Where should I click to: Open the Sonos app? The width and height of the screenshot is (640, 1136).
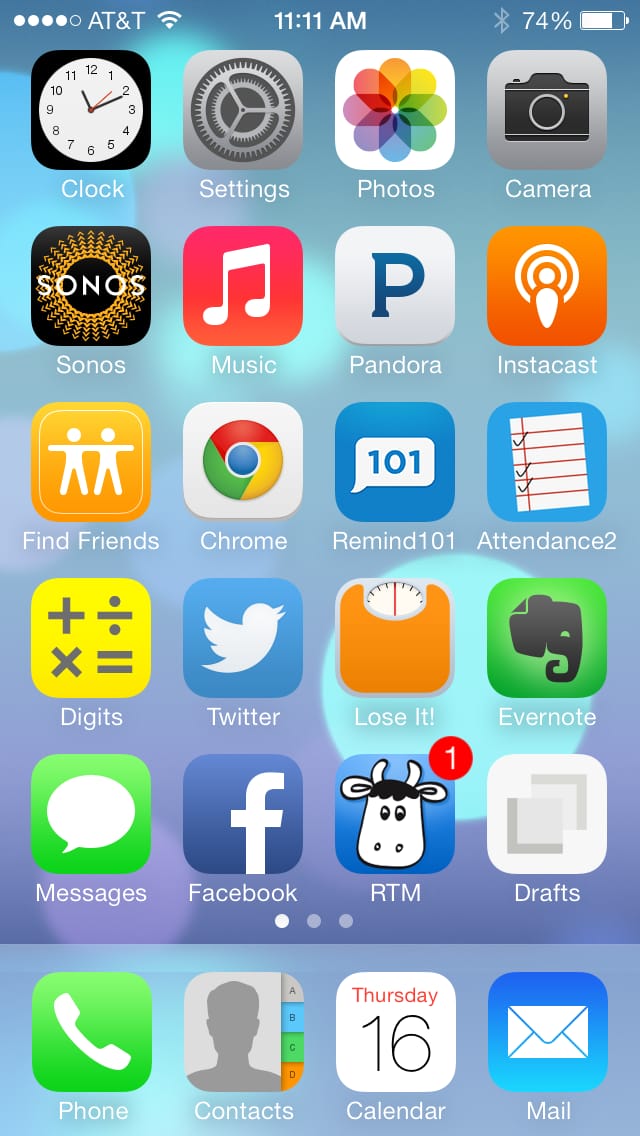point(91,286)
